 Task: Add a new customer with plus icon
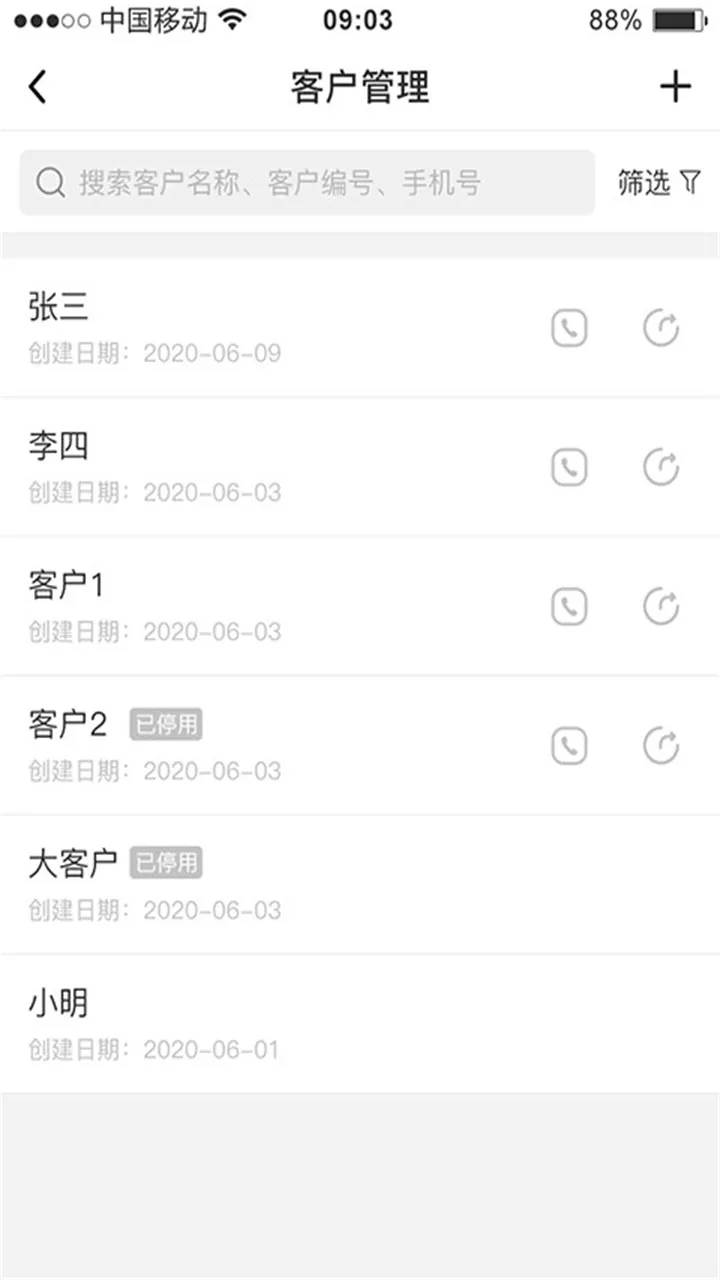click(675, 87)
